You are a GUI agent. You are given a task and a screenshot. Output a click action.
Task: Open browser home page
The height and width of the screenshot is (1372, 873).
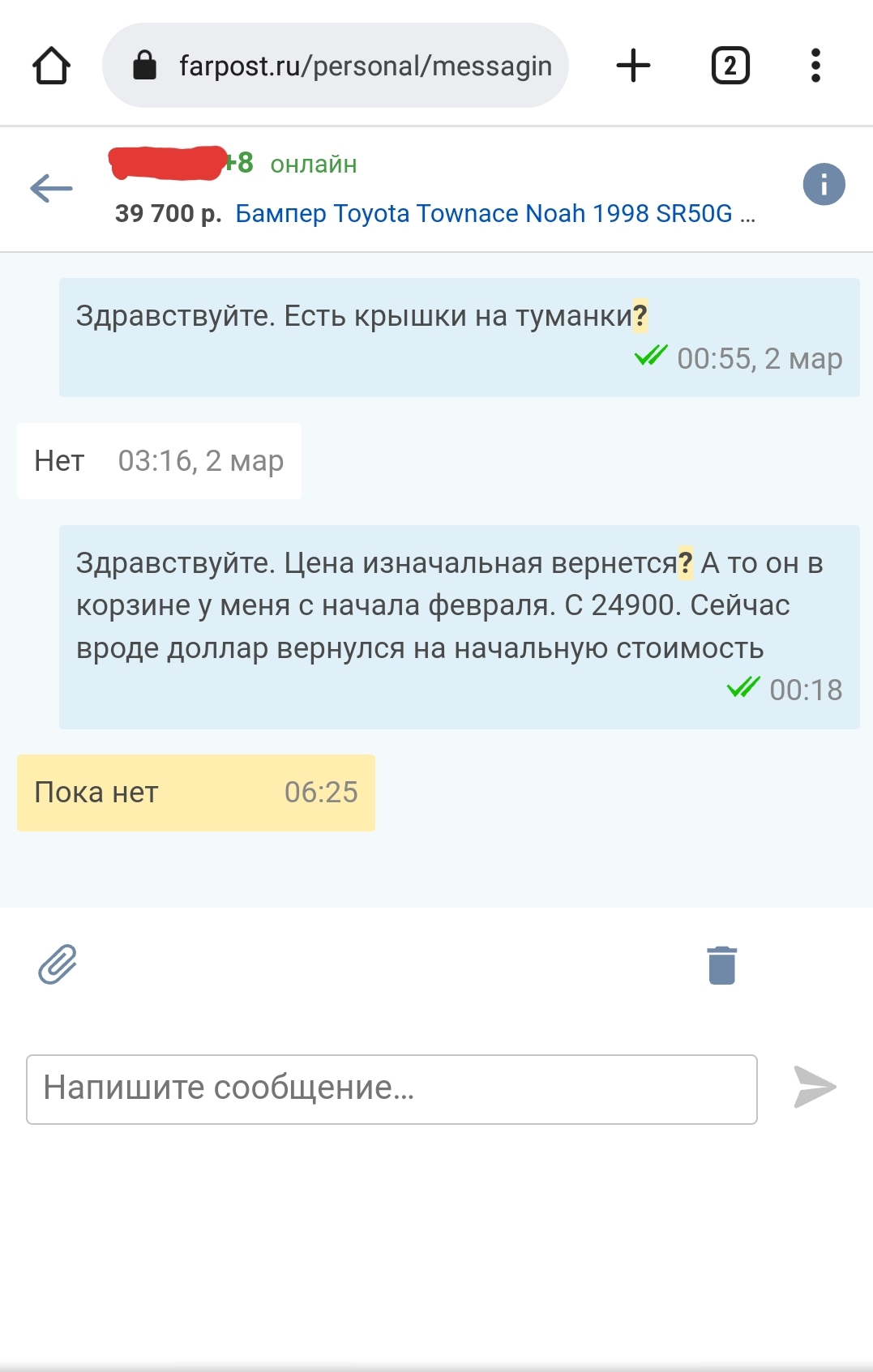click(51, 66)
